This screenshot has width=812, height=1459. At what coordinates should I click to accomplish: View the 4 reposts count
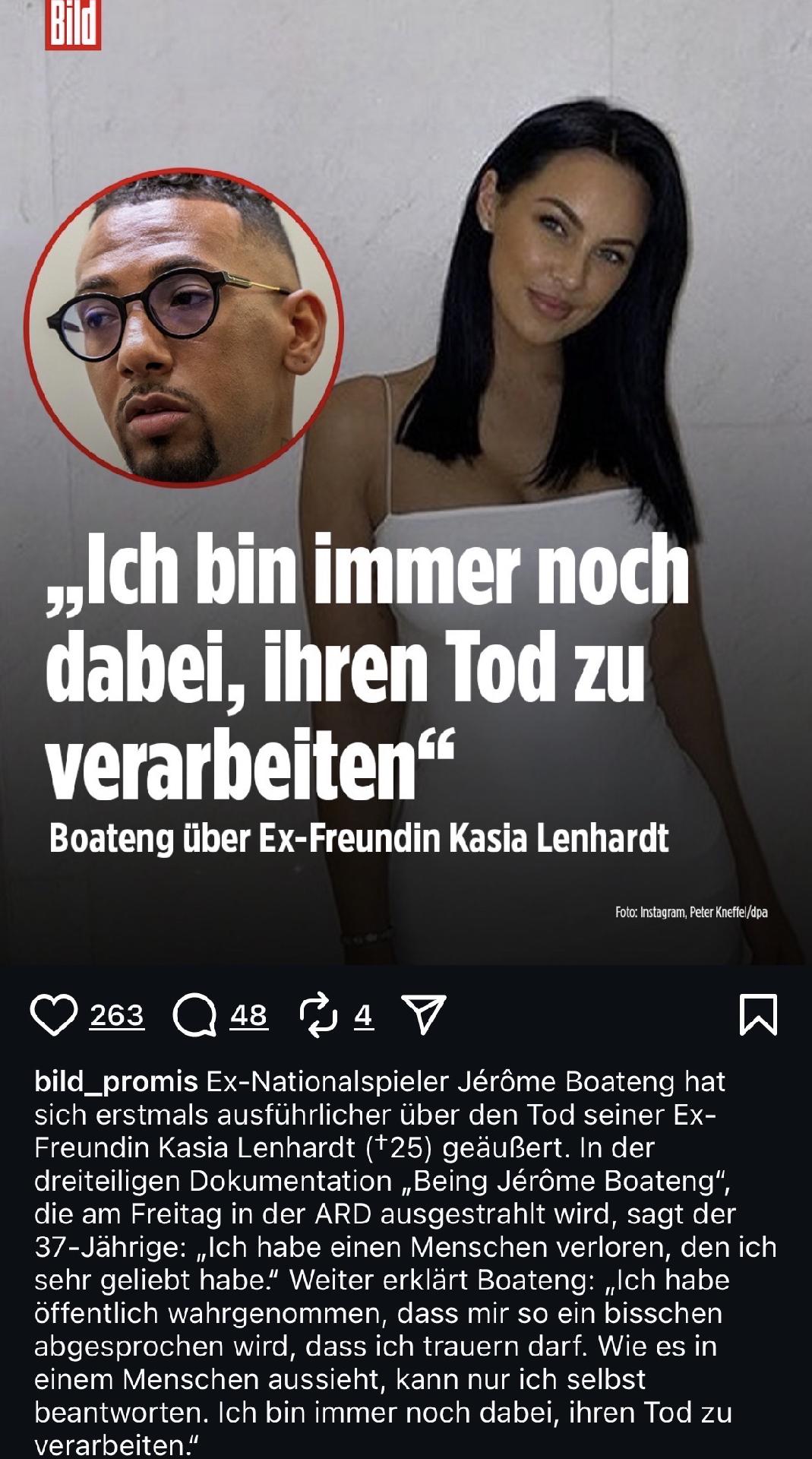(364, 1015)
